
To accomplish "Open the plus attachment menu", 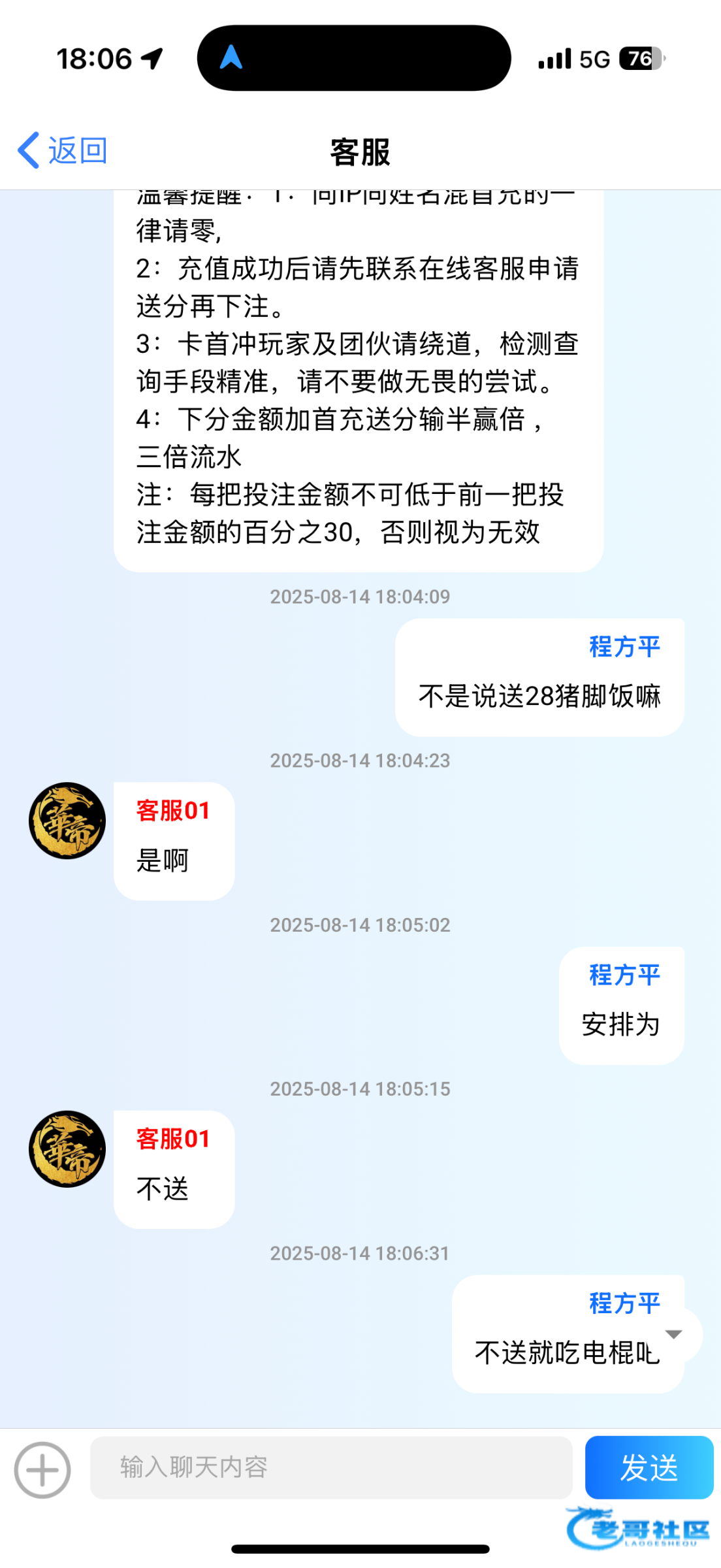I will 42,1470.
